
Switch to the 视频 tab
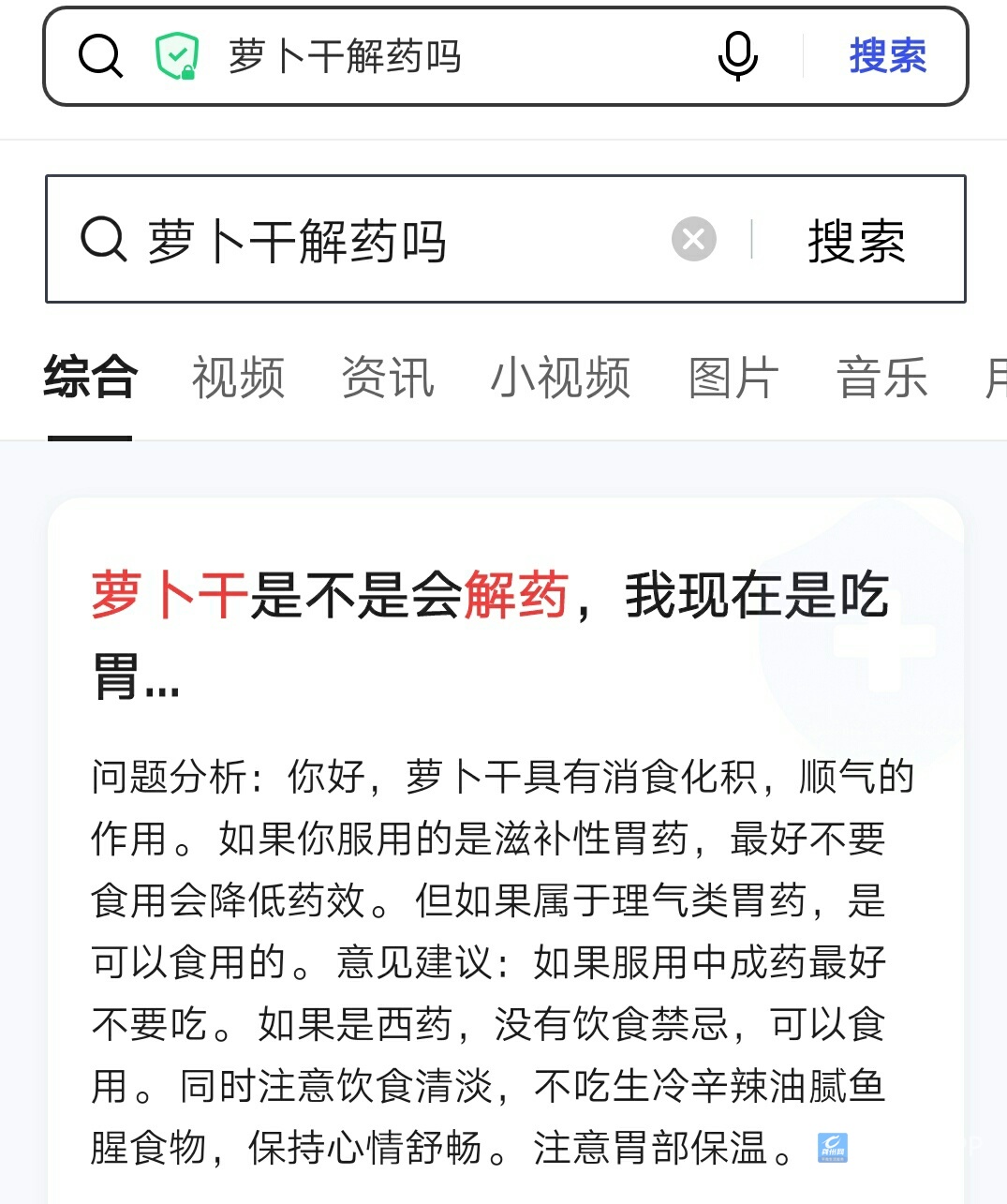pyautogui.click(x=238, y=379)
